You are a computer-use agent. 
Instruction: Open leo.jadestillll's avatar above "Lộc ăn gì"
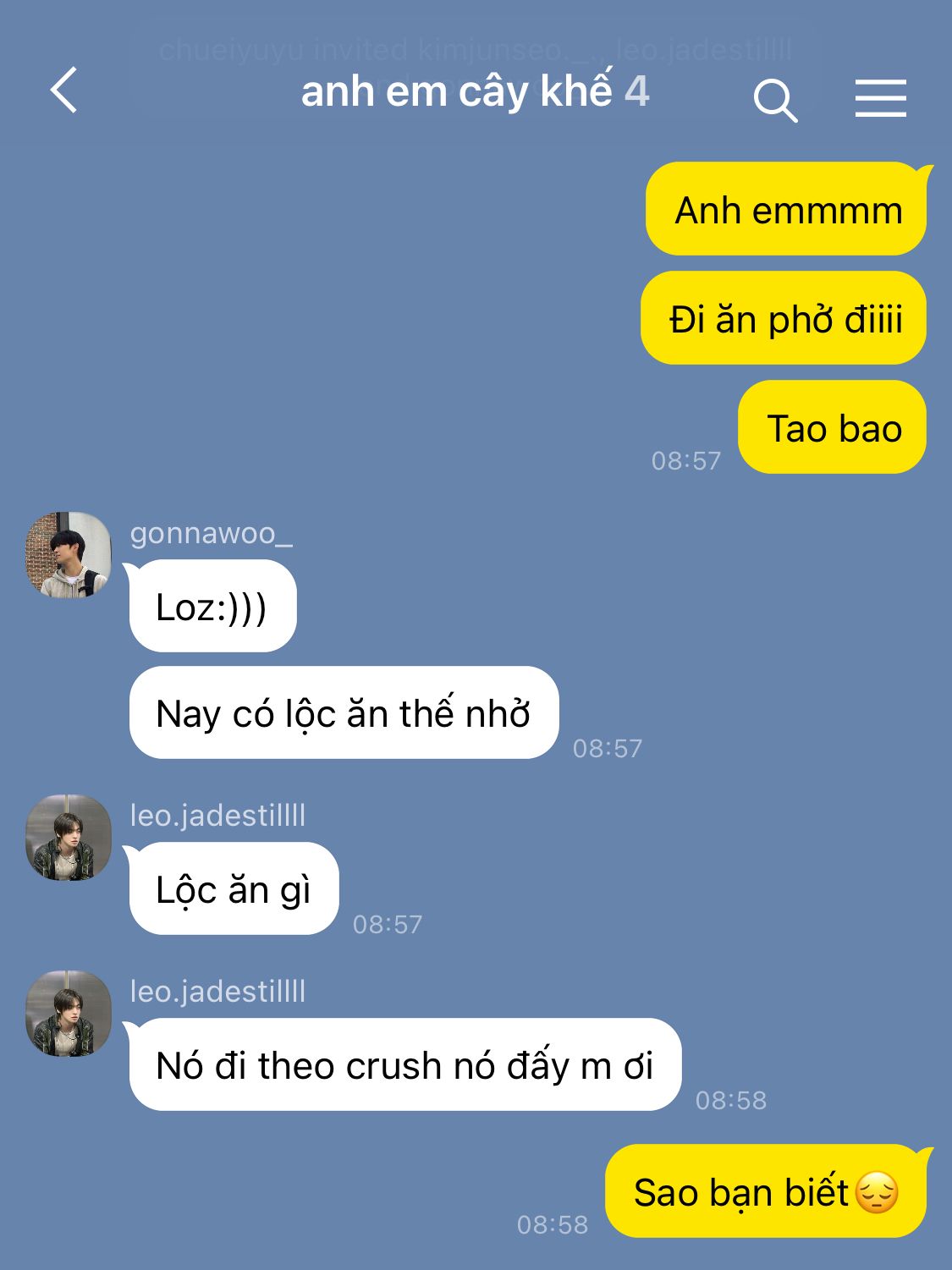[x=69, y=838]
